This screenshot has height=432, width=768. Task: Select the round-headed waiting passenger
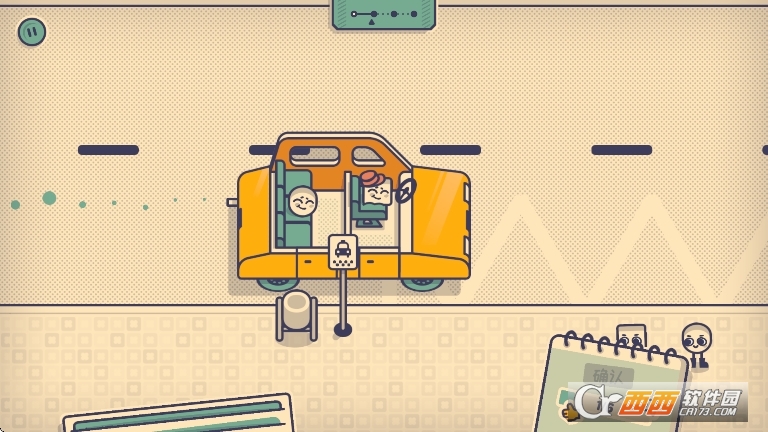[696, 342]
